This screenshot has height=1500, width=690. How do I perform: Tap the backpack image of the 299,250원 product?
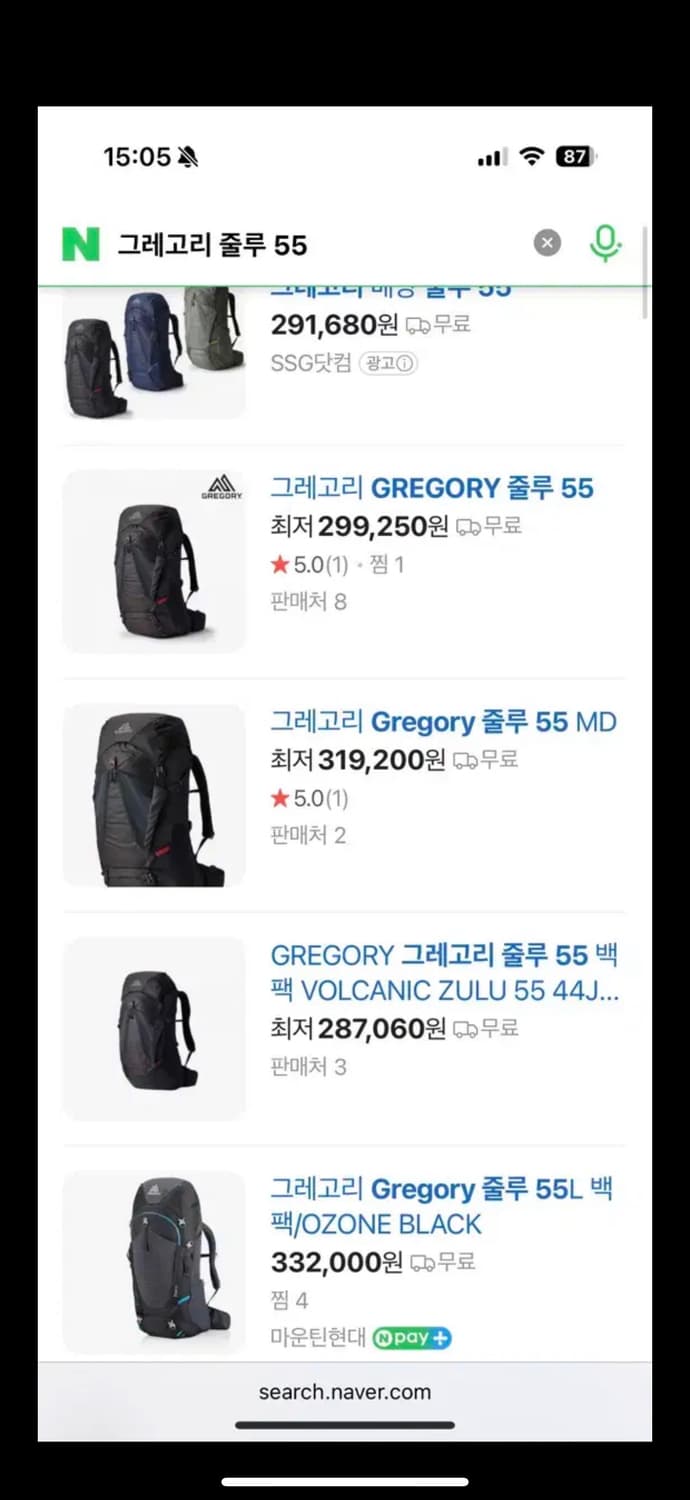[154, 562]
